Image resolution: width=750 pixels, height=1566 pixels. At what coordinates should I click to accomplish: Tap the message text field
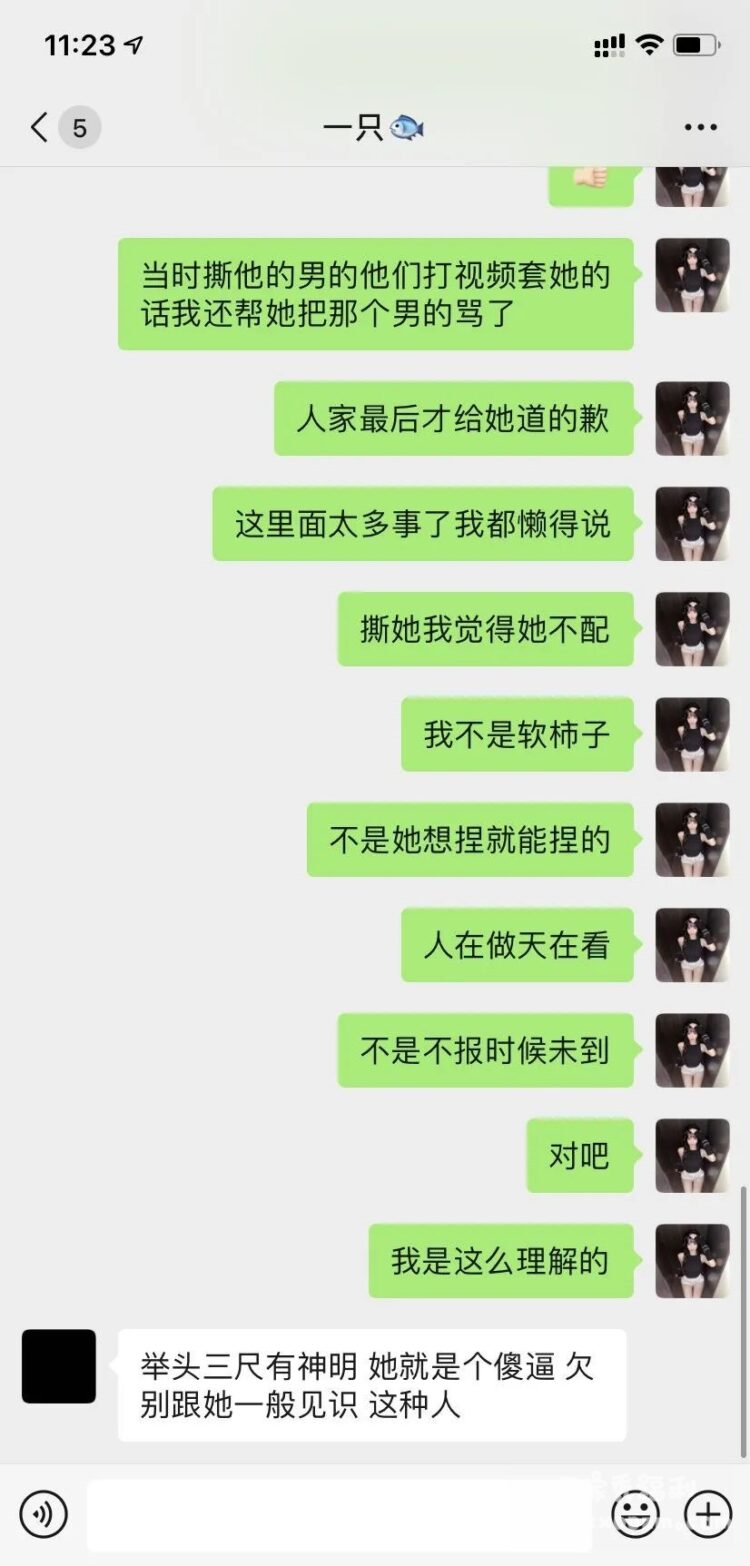tap(340, 1514)
